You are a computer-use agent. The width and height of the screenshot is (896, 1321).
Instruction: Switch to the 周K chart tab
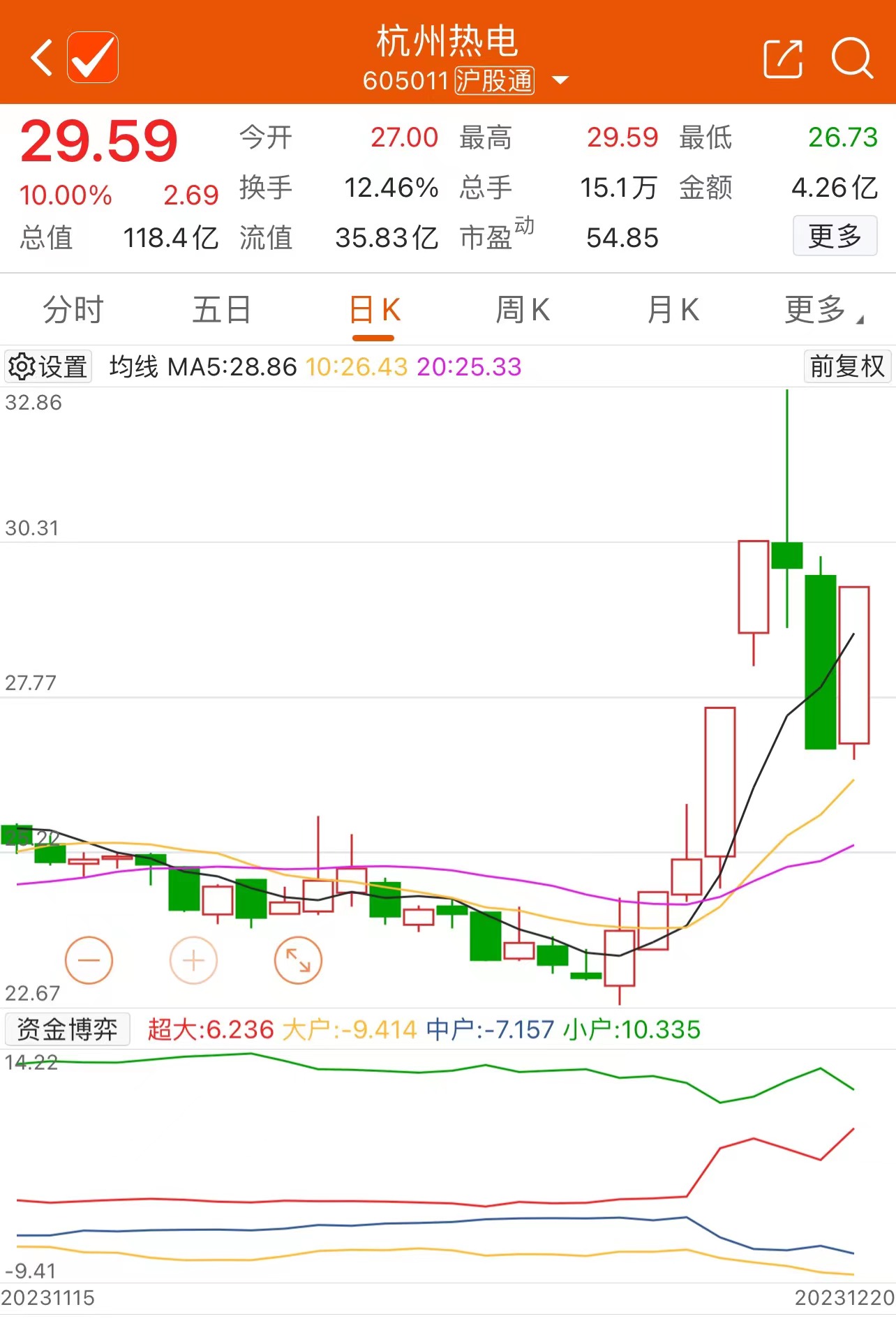click(x=523, y=310)
